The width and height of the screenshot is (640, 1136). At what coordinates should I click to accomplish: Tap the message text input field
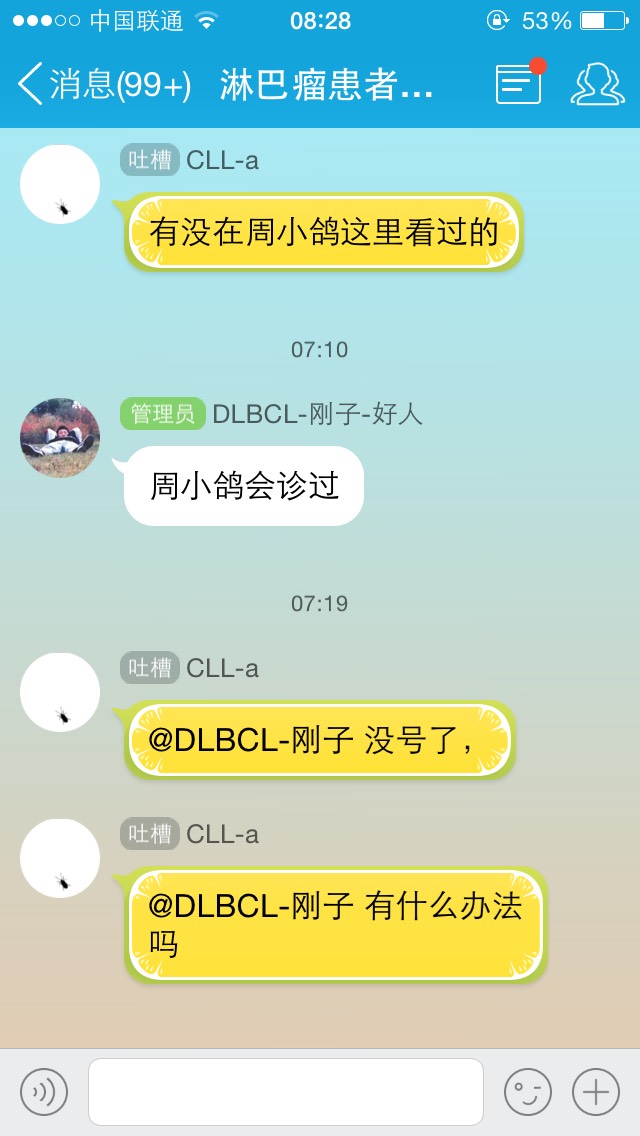coord(286,1092)
